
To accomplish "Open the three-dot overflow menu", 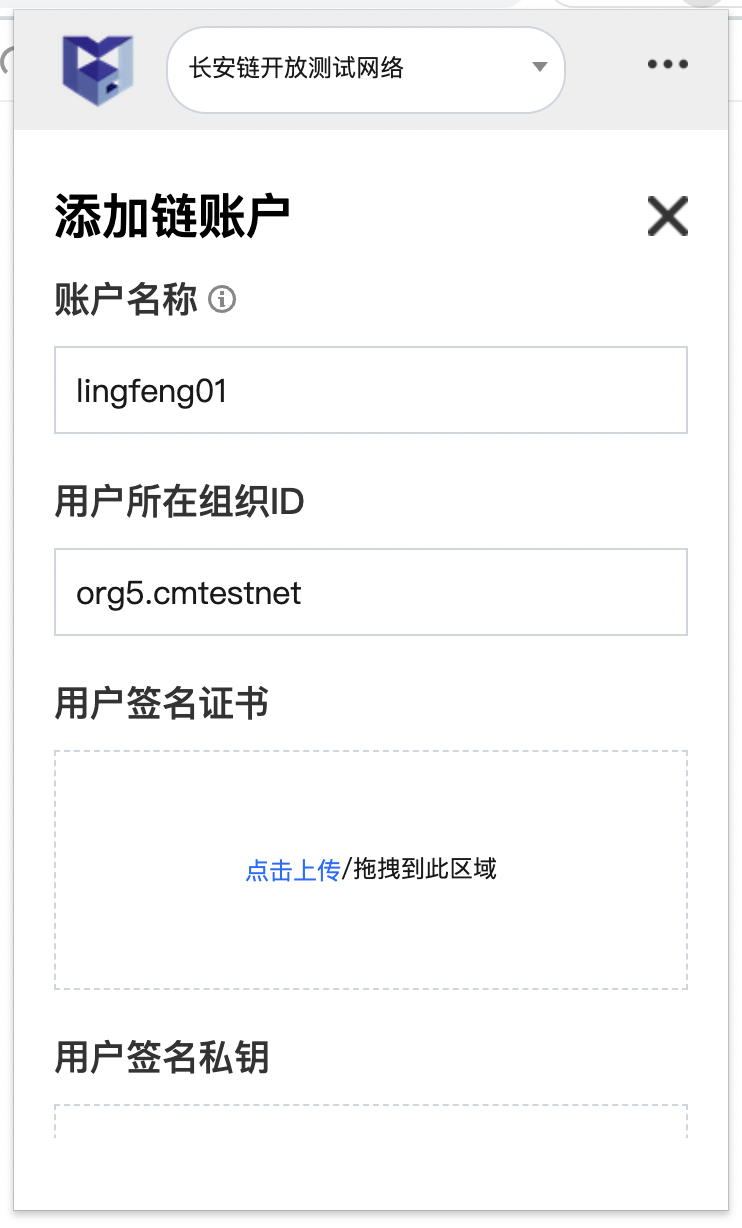I will point(667,65).
